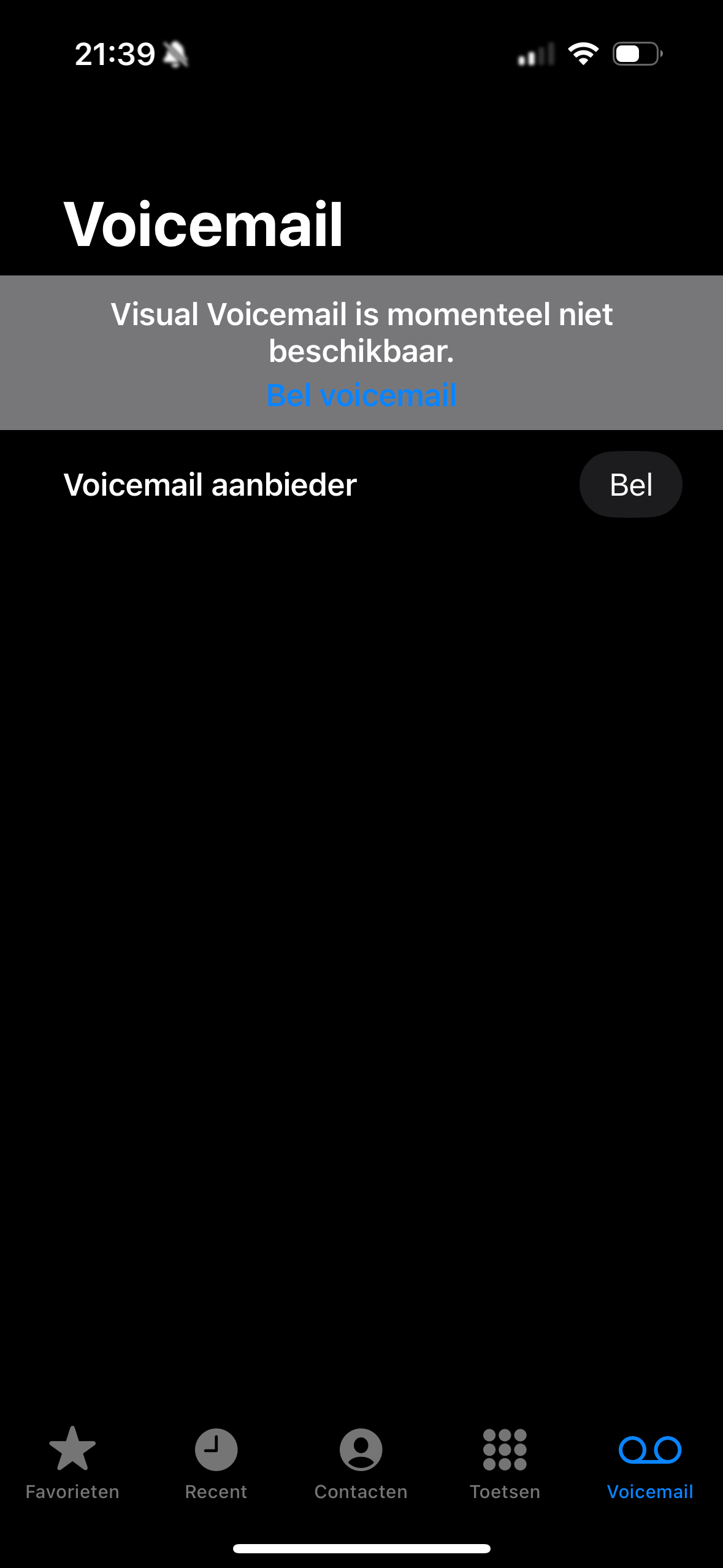Call the Voicemail aanbieder with Bel button
The width and height of the screenshot is (723, 1568).
point(630,485)
